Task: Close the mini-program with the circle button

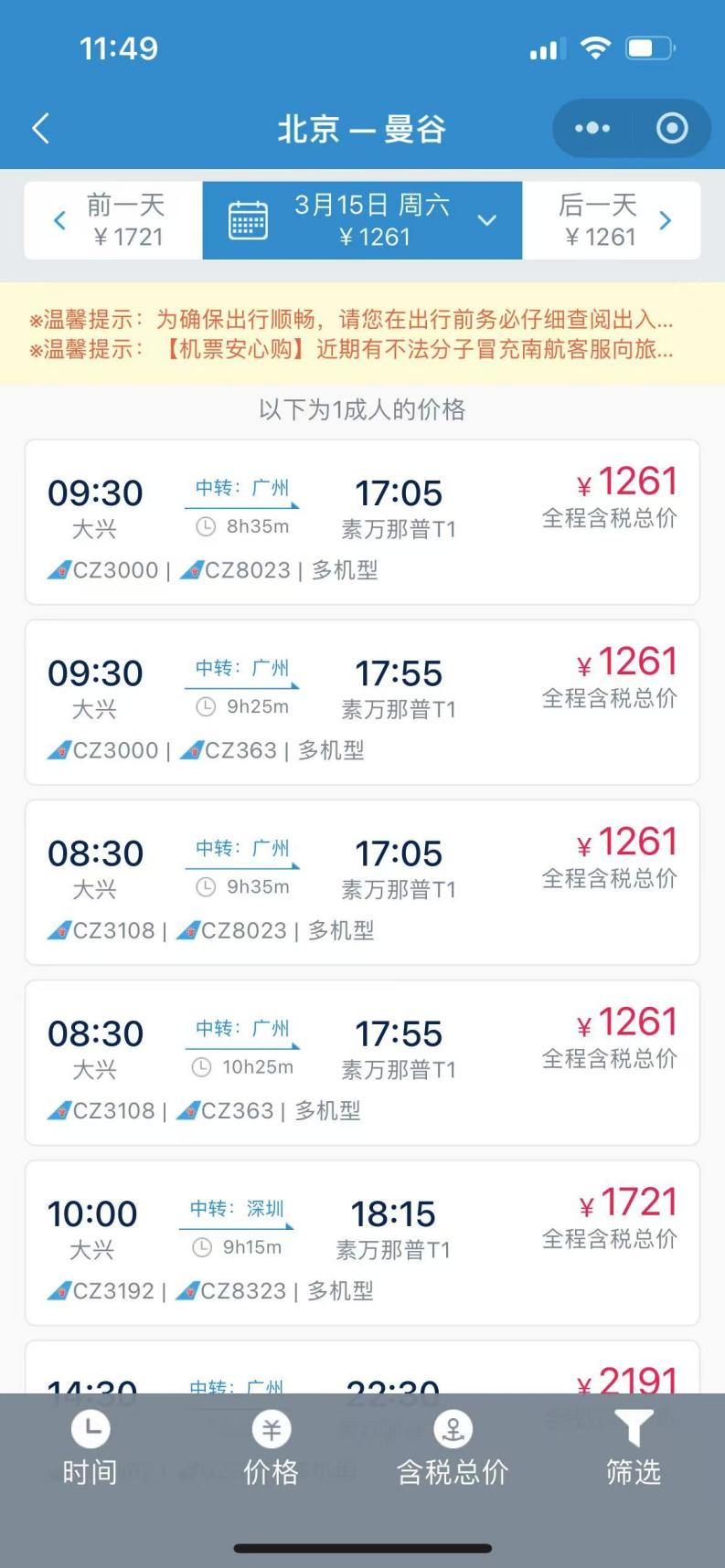Action: point(672,129)
